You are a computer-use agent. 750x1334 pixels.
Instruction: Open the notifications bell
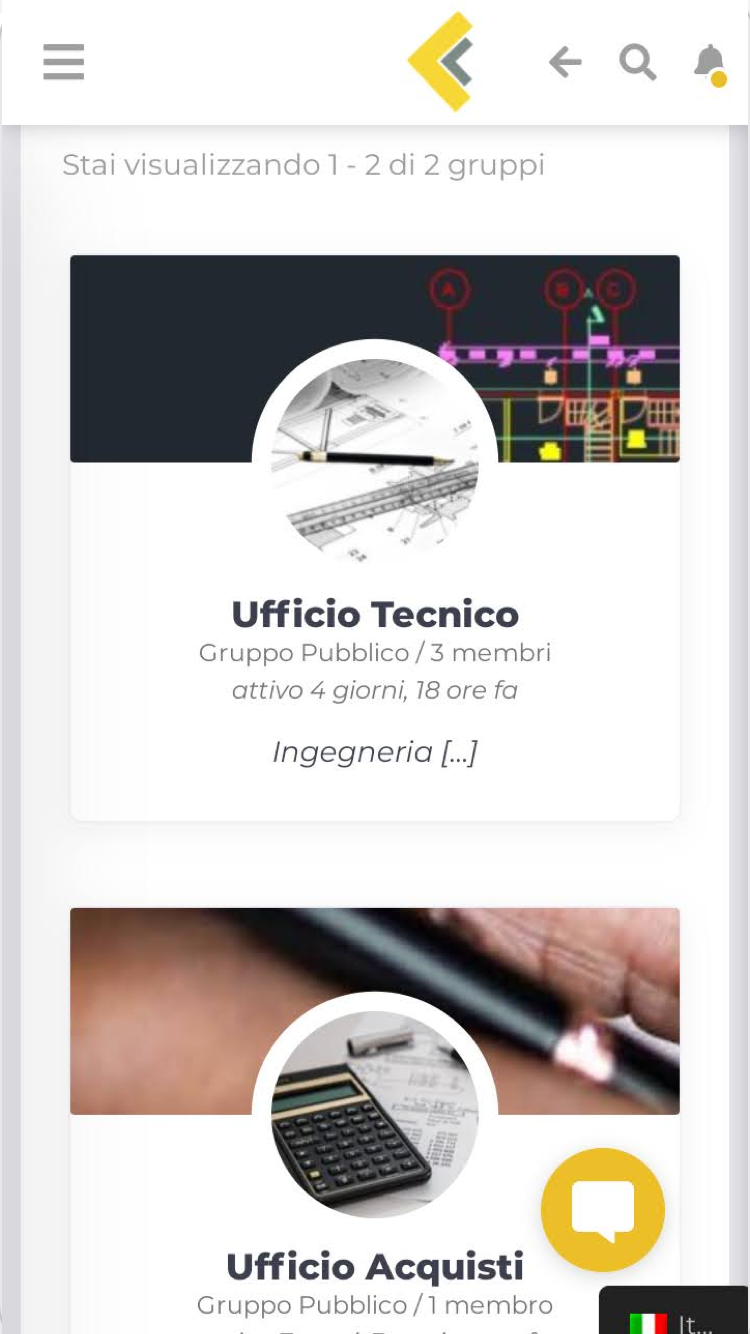pos(710,64)
